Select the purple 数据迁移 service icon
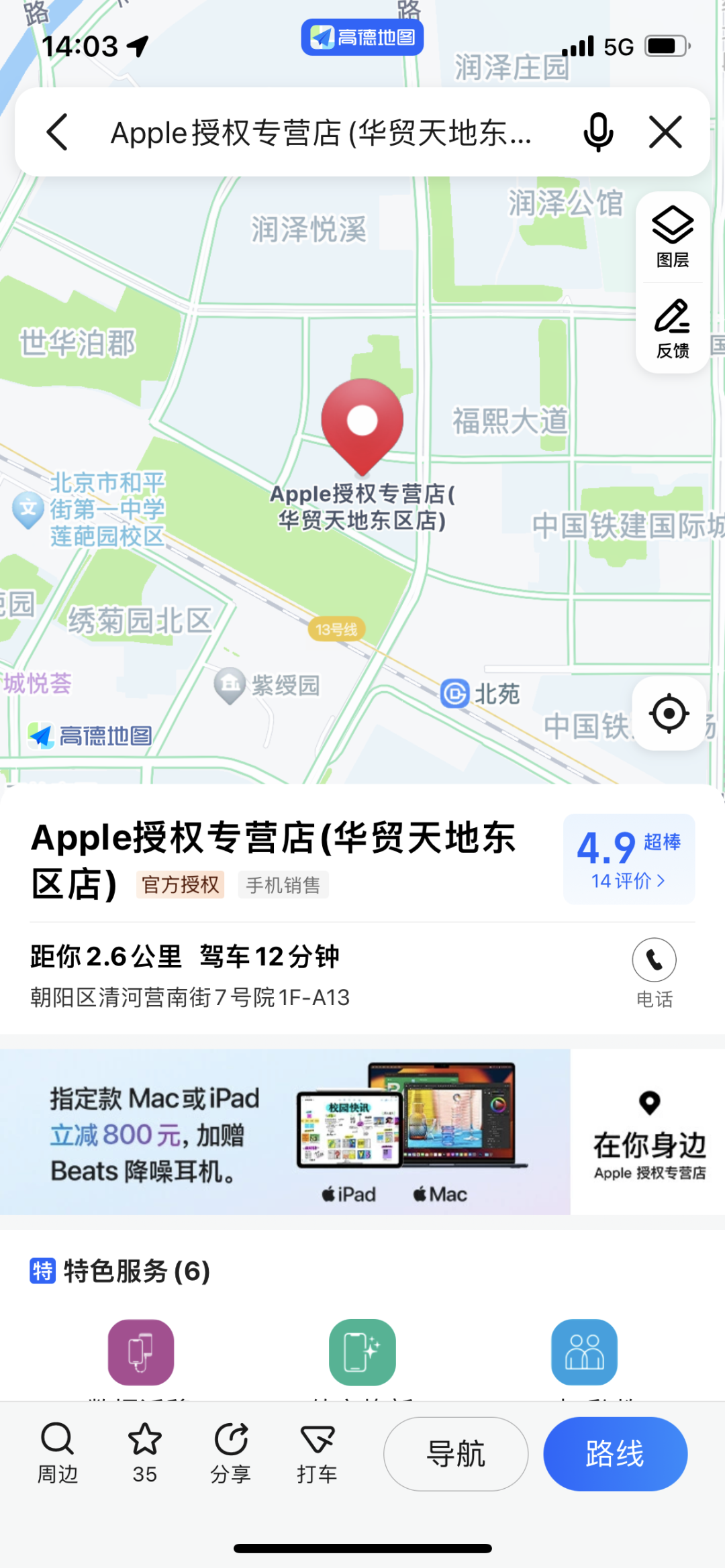This screenshot has width=725, height=1568. pos(140,1351)
